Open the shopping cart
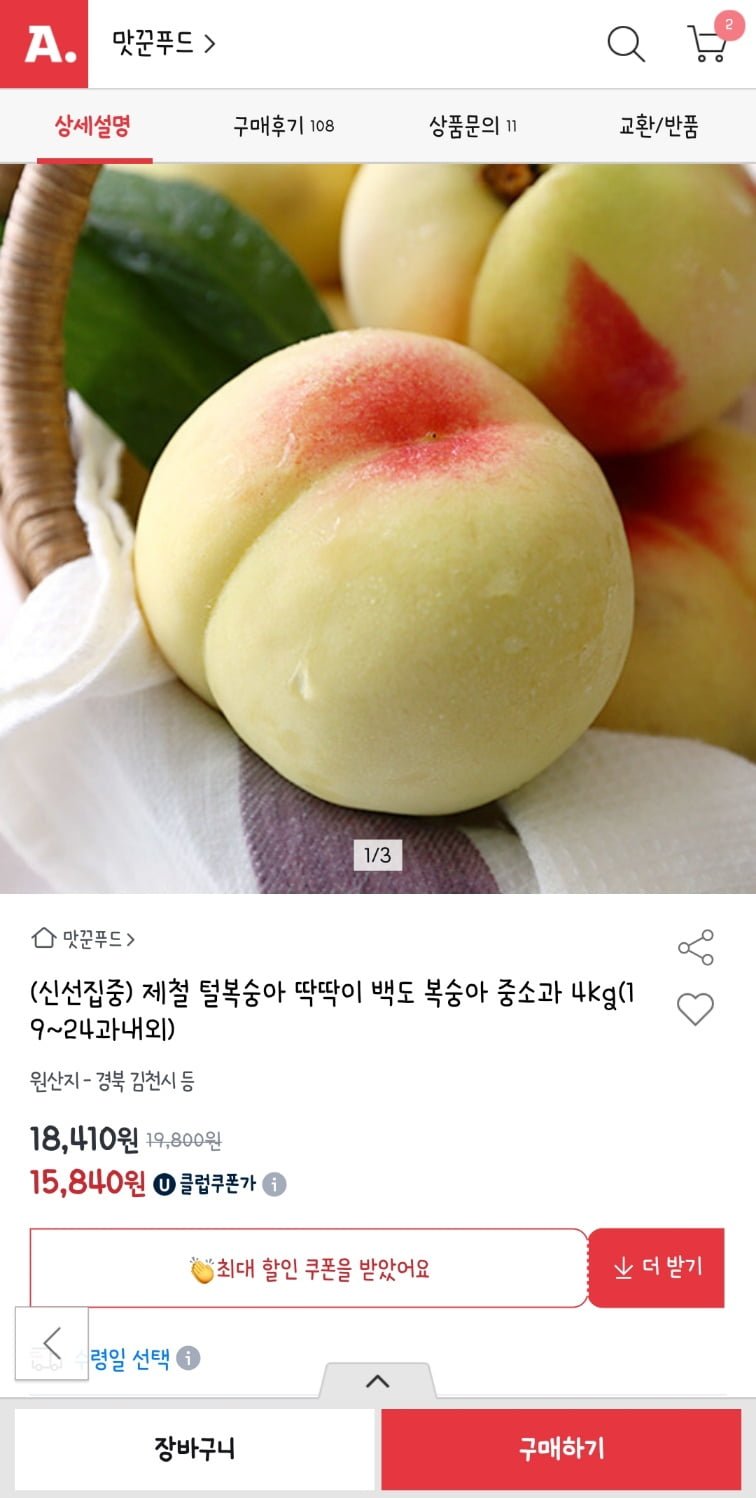 click(708, 44)
